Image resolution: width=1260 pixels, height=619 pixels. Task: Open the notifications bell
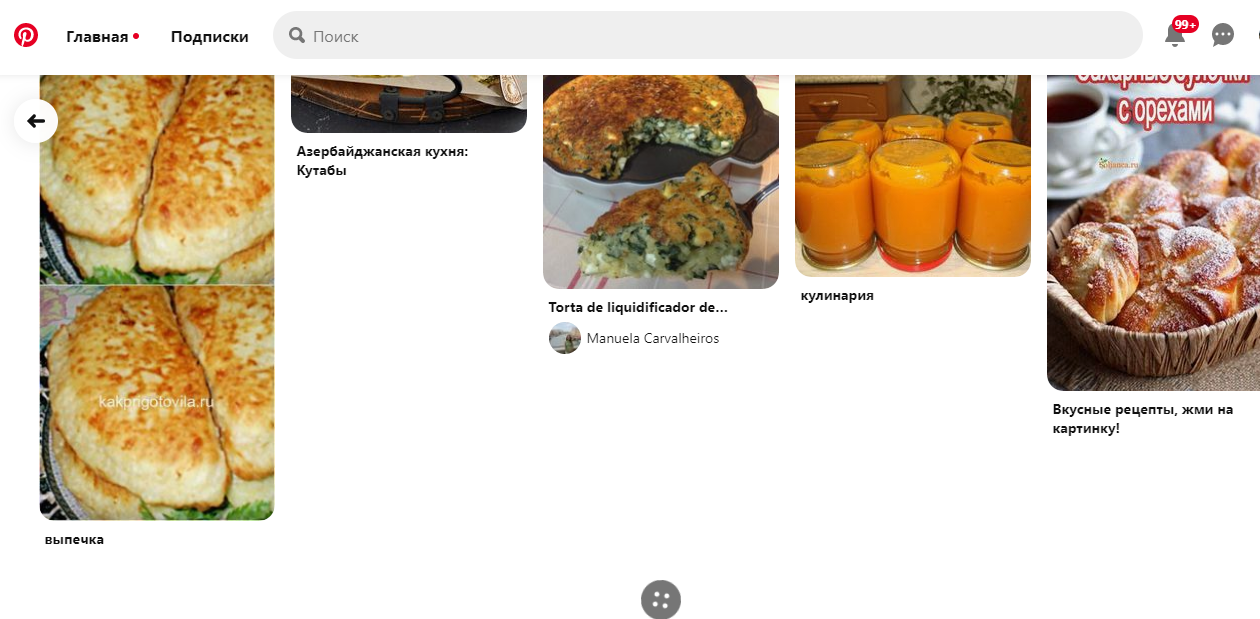[x=1175, y=36]
